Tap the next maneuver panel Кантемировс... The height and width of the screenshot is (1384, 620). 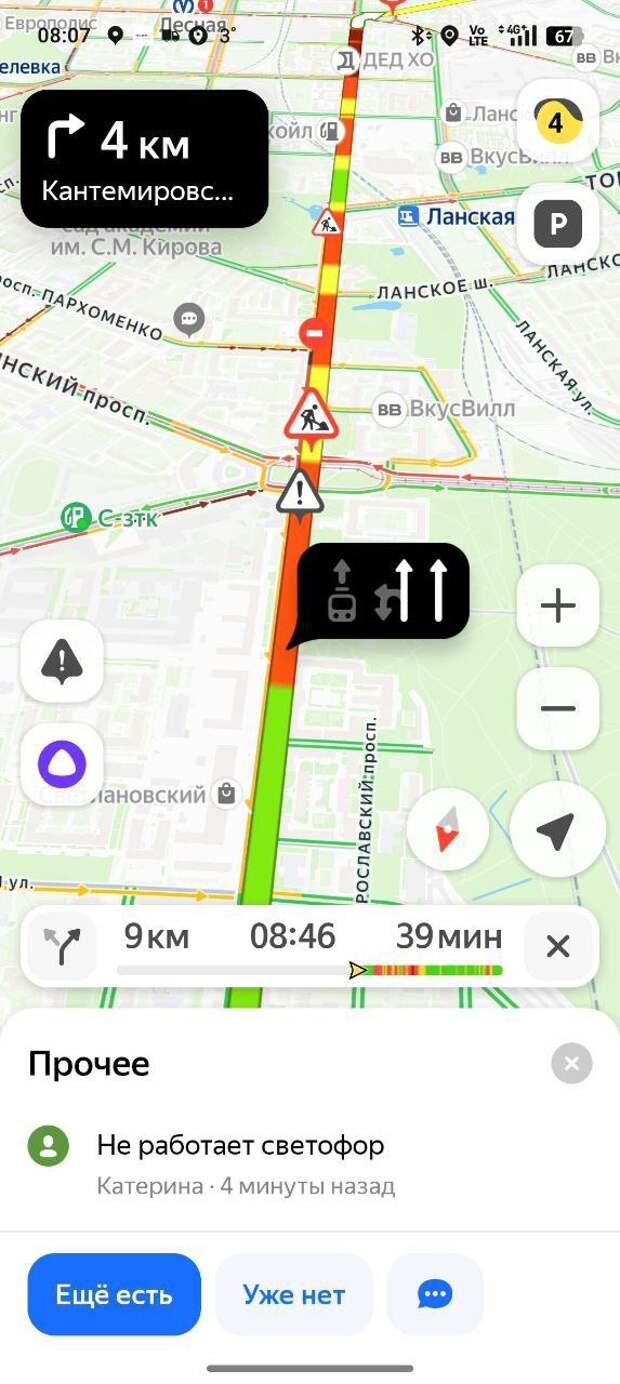145,160
